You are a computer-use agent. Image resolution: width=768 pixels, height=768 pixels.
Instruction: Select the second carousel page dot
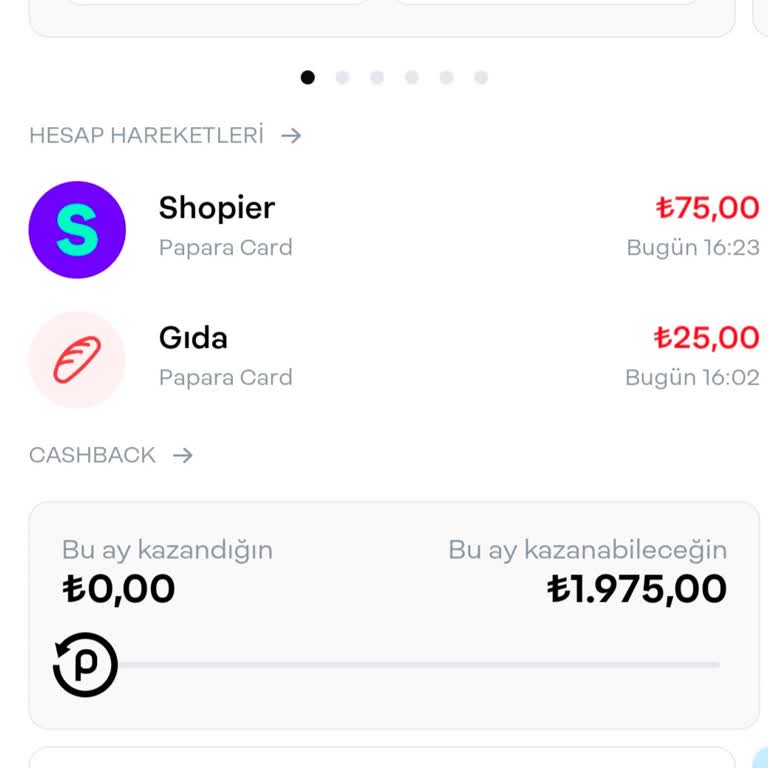pos(342,78)
